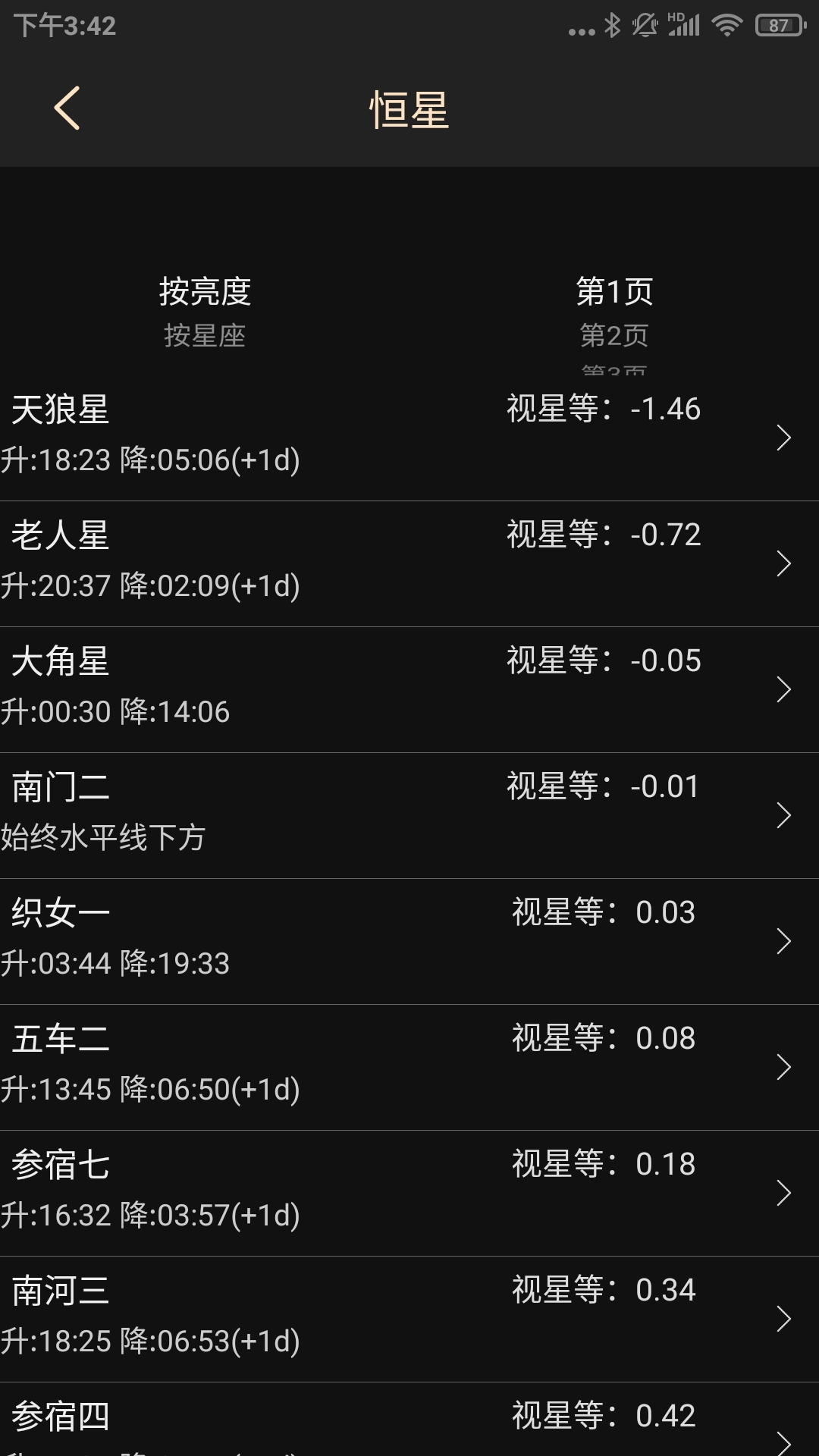The width and height of the screenshot is (819, 1456).
Task: Tap the back arrow to leave star list
Action: pos(67,108)
